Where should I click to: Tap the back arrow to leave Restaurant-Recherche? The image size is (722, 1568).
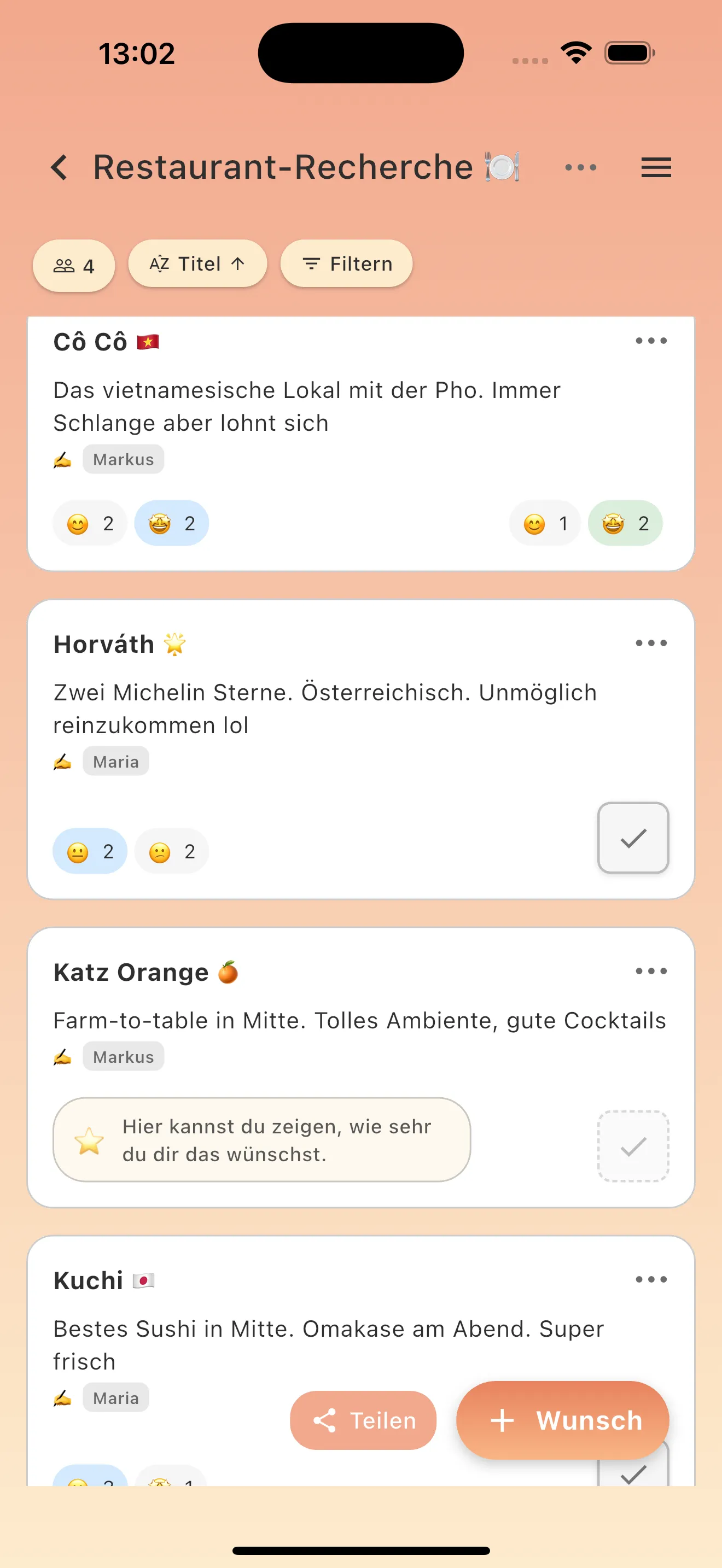click(60, 167)
